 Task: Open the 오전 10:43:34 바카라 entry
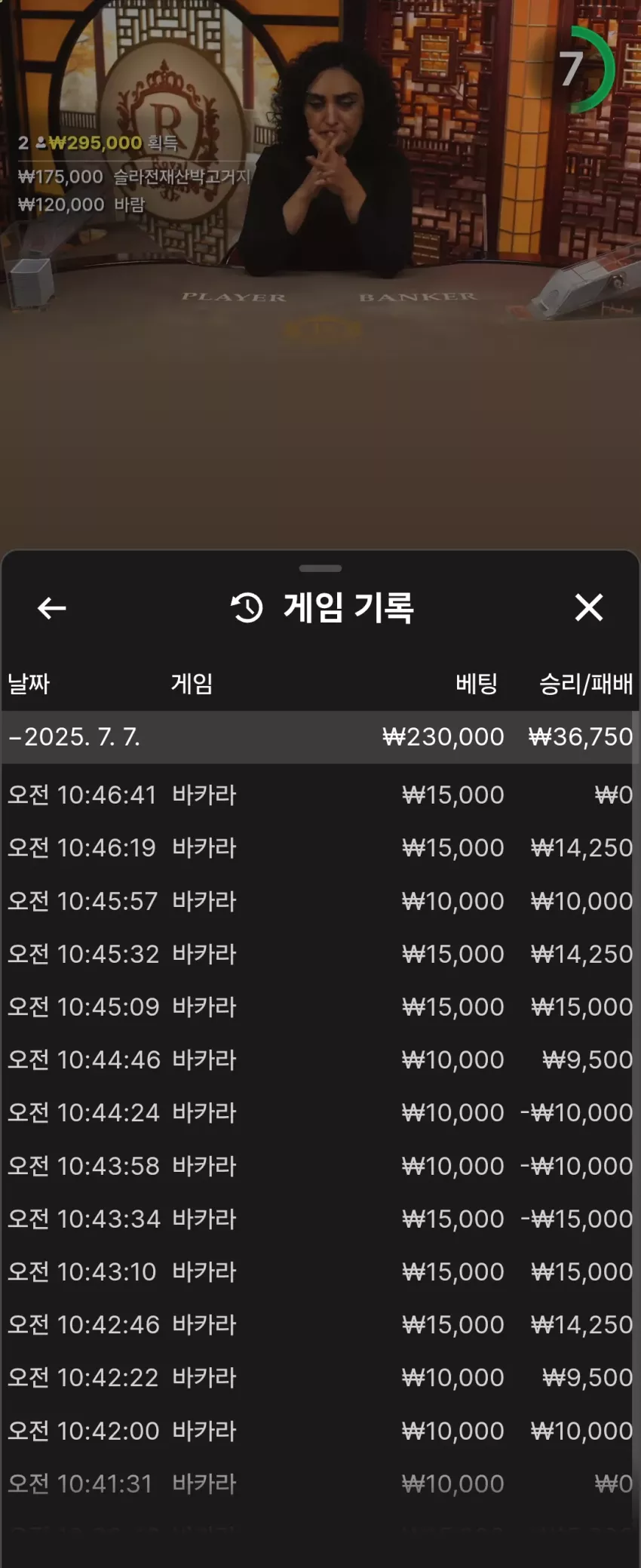(x=320, y=1219)
